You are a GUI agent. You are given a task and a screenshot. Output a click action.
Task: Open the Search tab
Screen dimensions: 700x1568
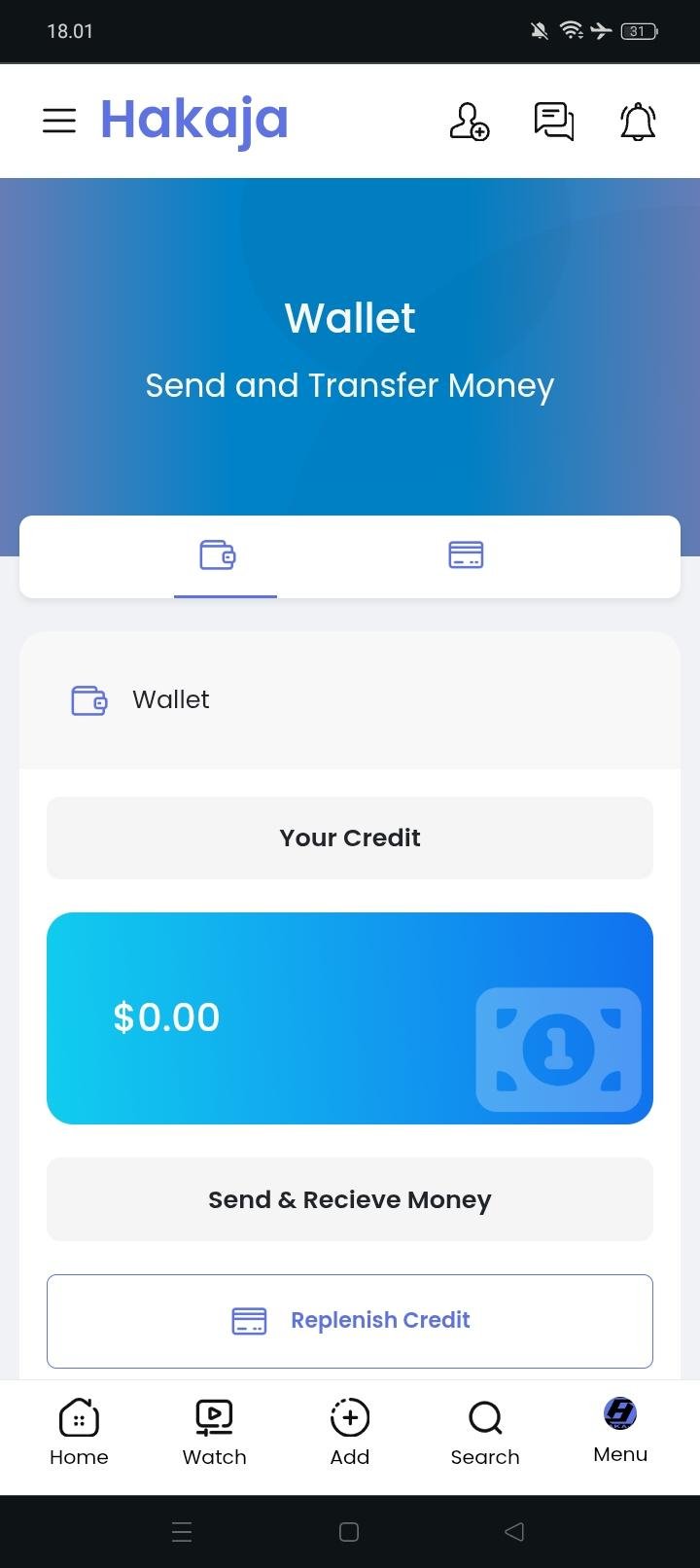click(485, 1432)
